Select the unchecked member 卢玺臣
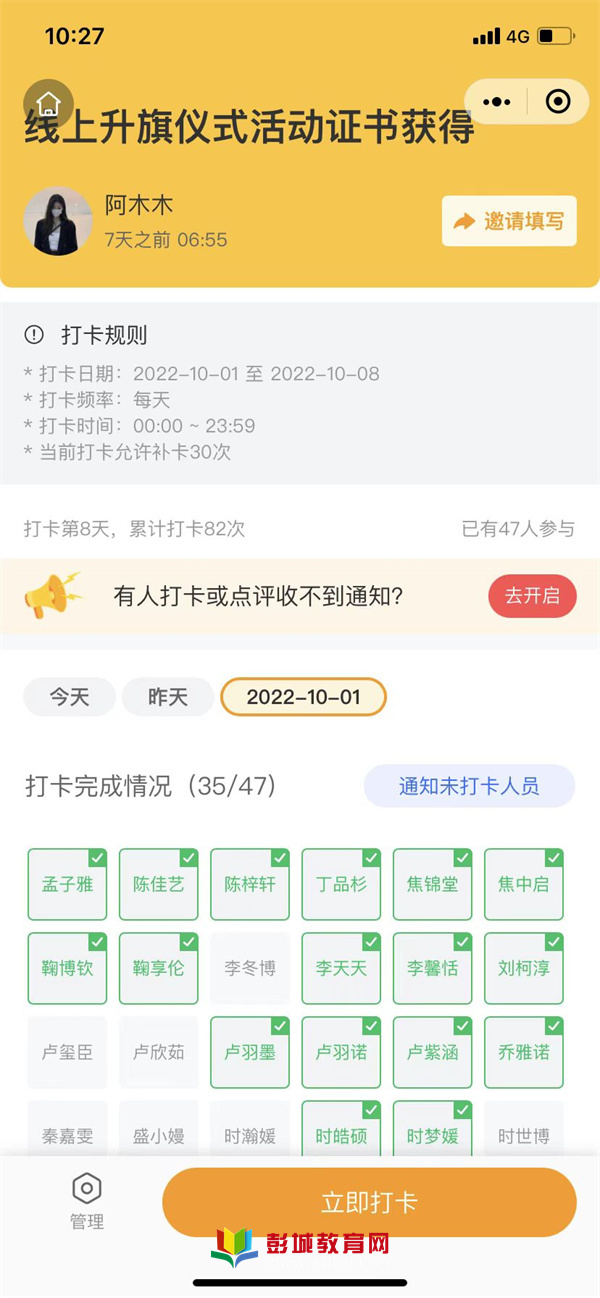The height and width of the screenshot is (1298, 600). tap(67, 1052)
